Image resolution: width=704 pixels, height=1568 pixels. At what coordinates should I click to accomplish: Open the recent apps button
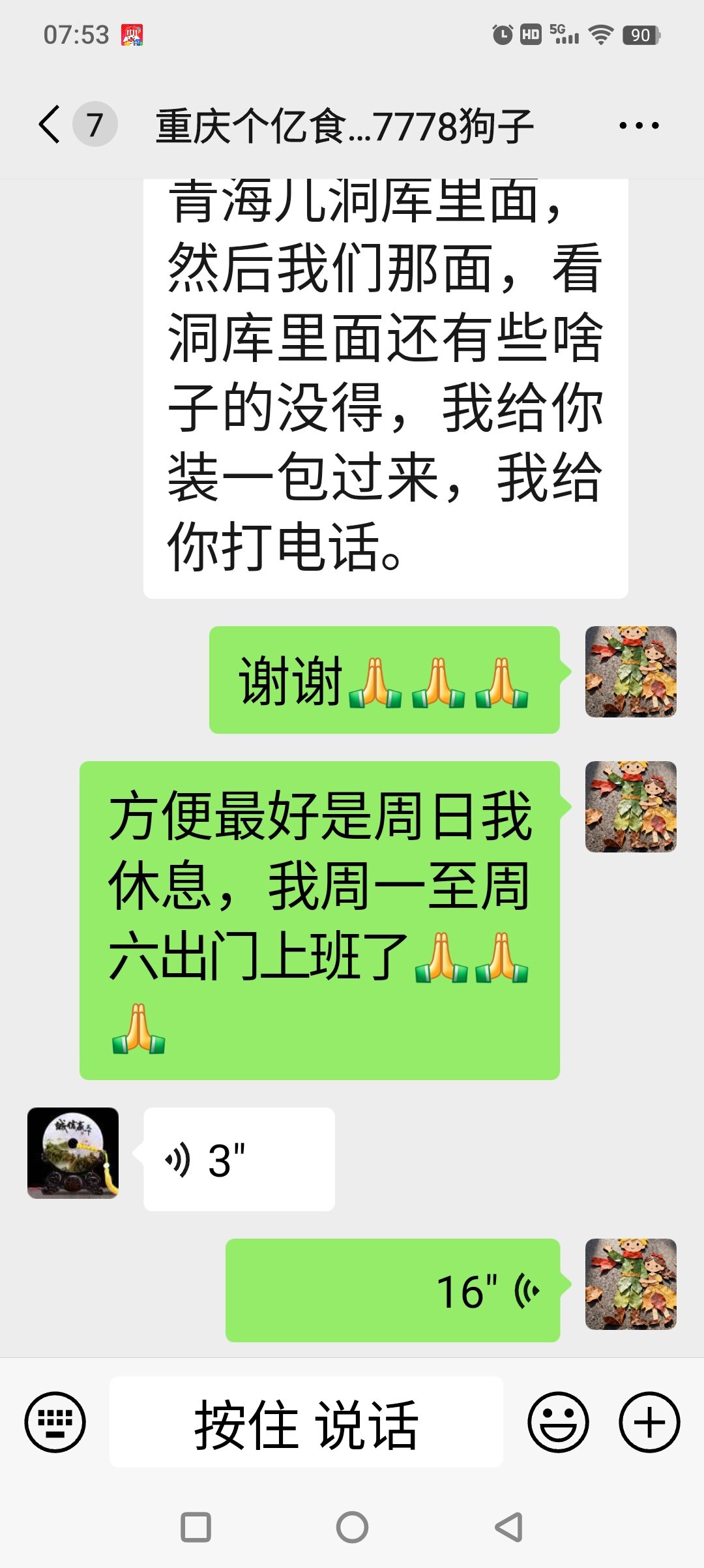[x=196, y=1527]
